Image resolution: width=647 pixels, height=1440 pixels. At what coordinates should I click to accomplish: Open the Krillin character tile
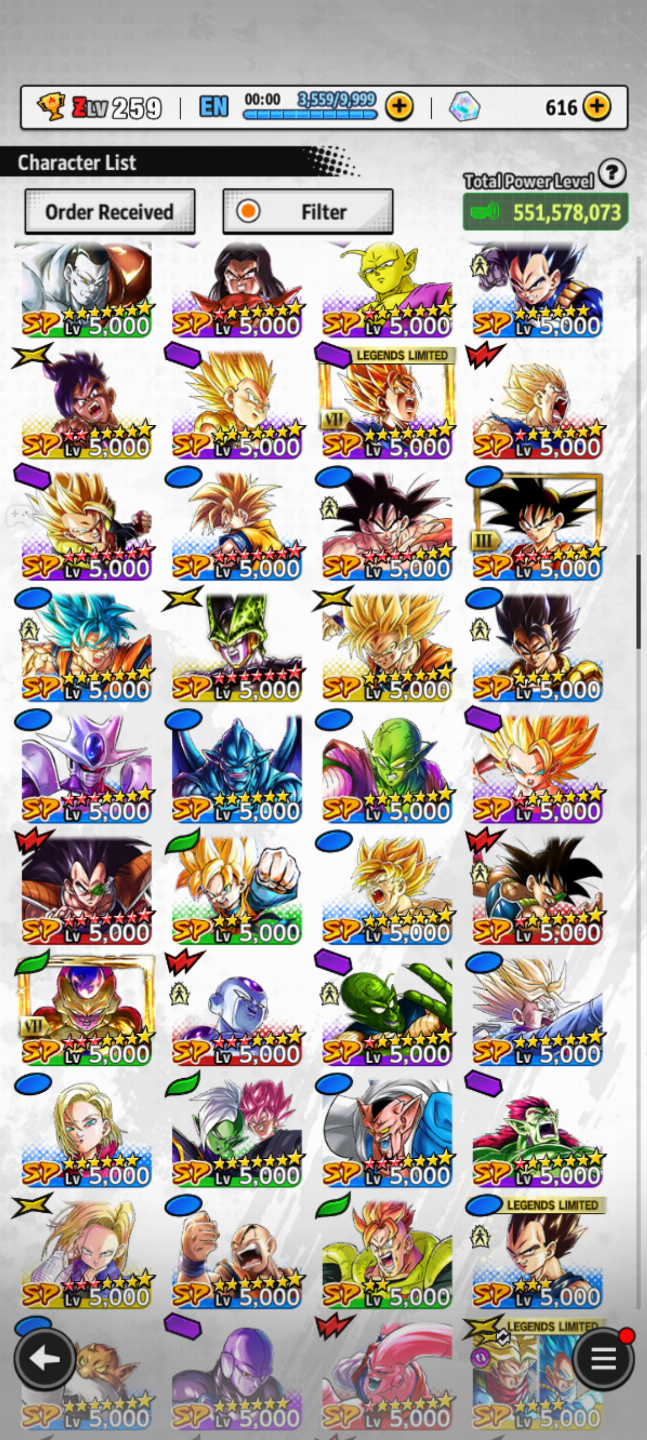(x=237, y=1253)
